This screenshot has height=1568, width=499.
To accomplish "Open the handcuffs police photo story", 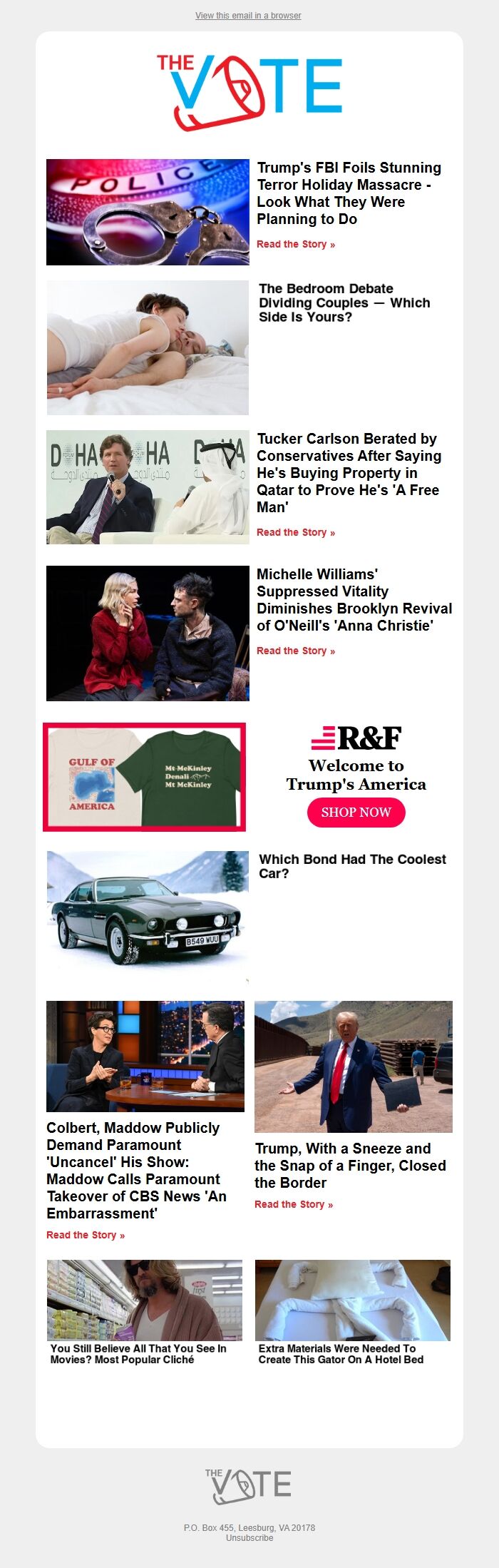I will 148,212.
